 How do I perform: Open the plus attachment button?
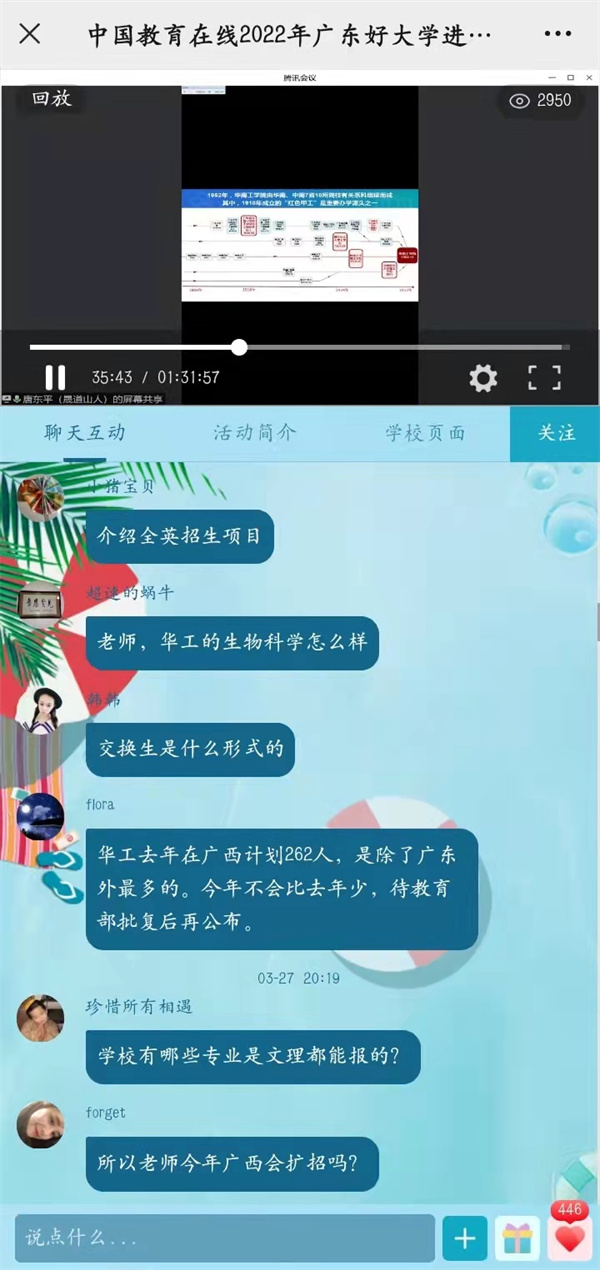pos(465,1238)
